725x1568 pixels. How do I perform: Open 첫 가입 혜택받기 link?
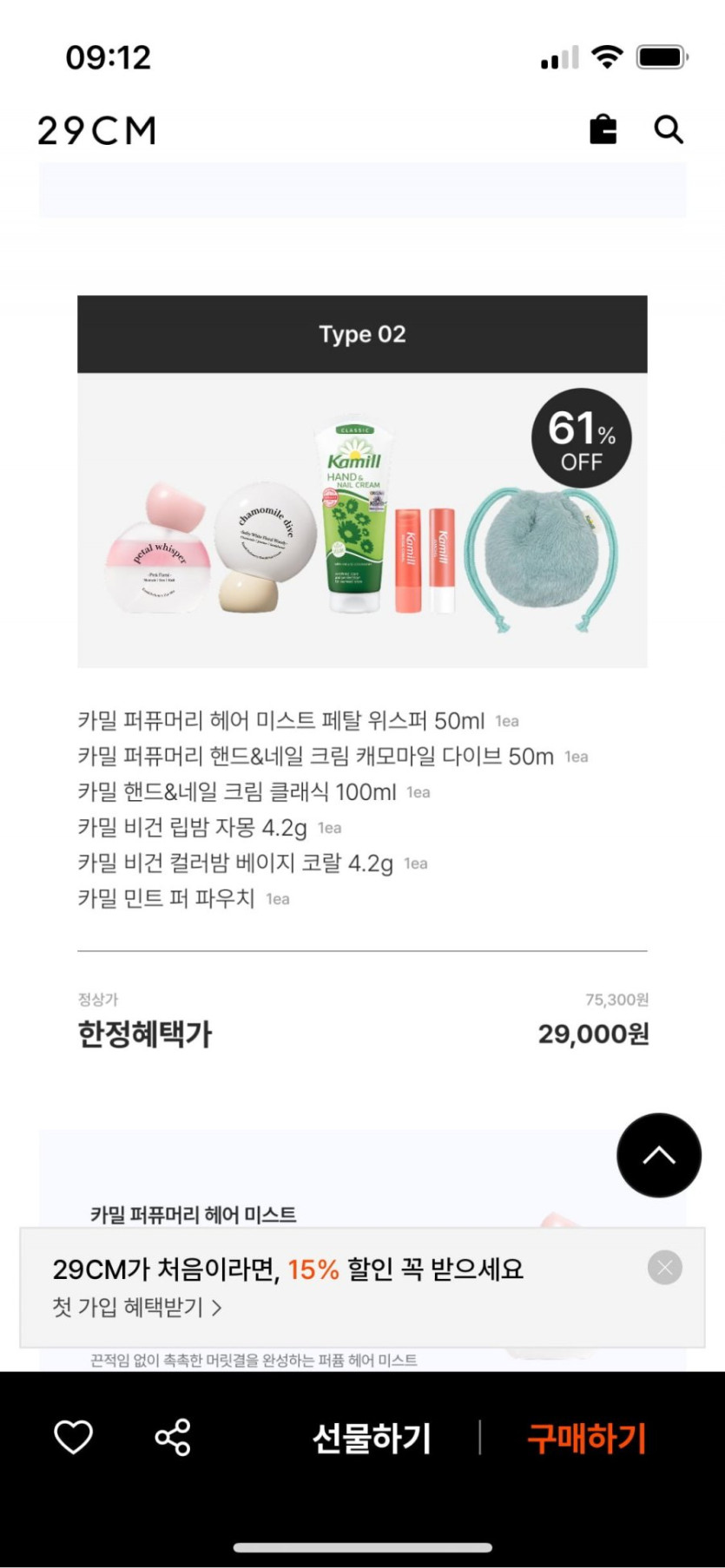pos(137,1307)
